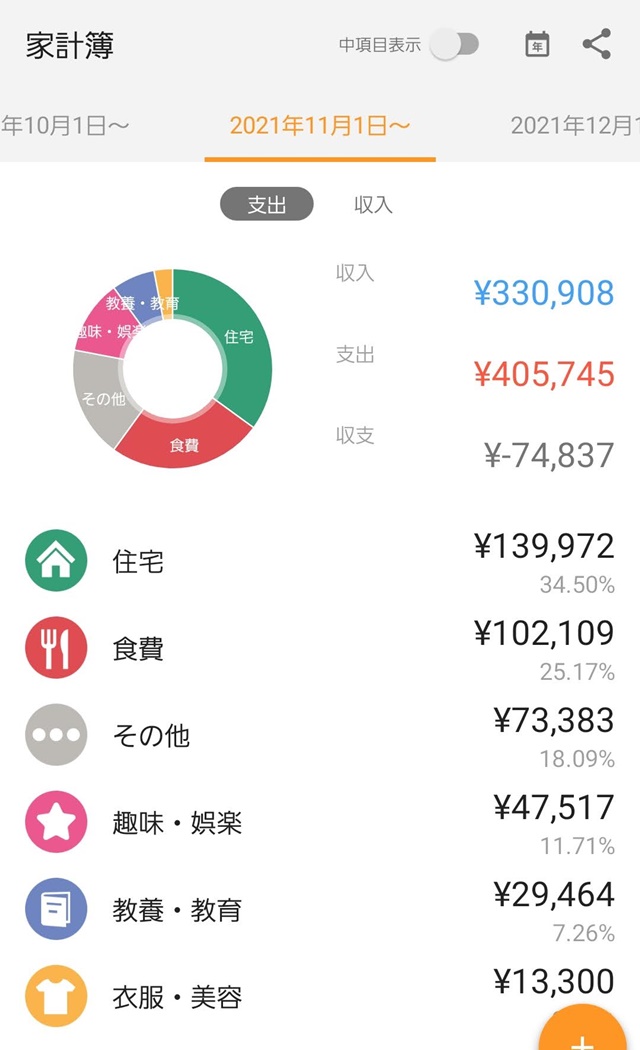
Task: Share the household account report
Action: 596,44
